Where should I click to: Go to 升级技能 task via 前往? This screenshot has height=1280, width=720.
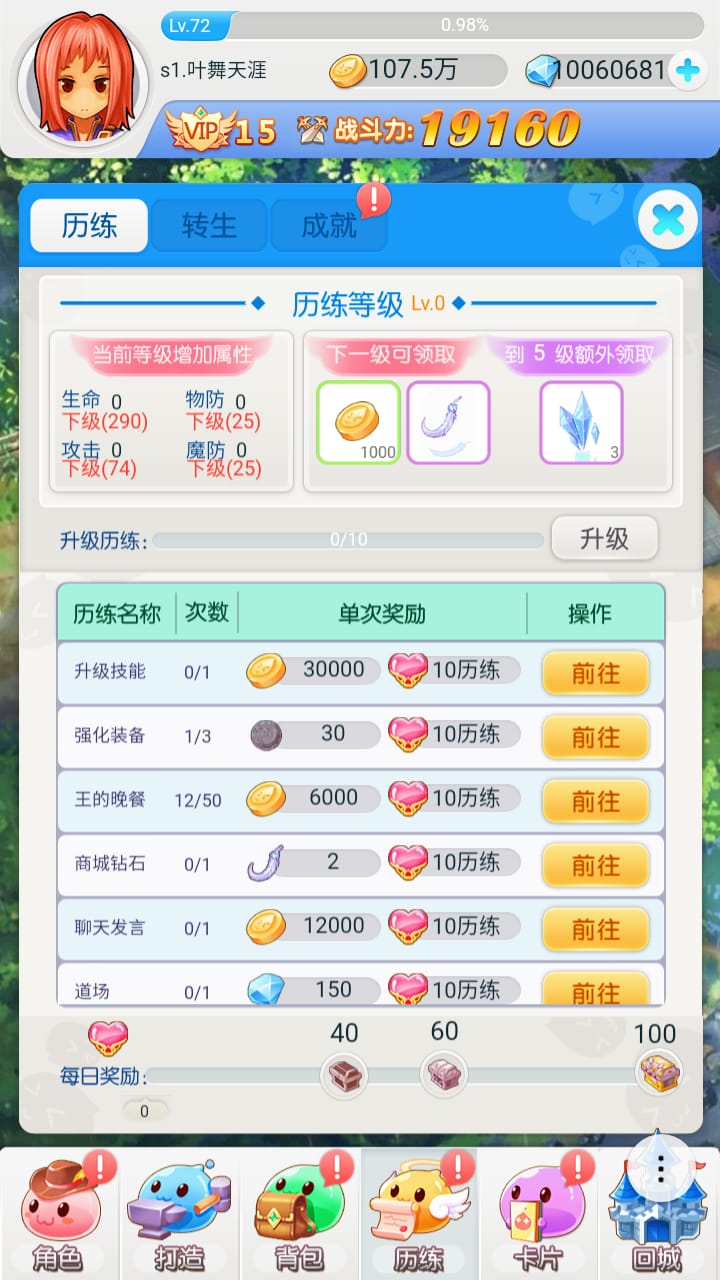595,673
